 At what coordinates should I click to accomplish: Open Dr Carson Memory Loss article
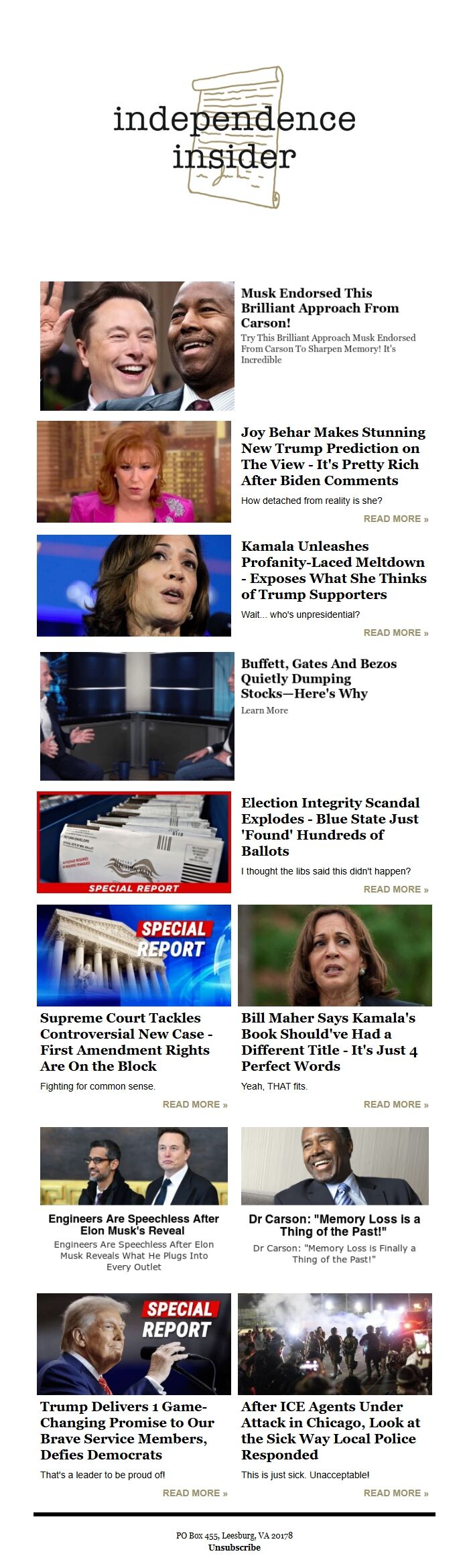click(x=334, y=1224)
